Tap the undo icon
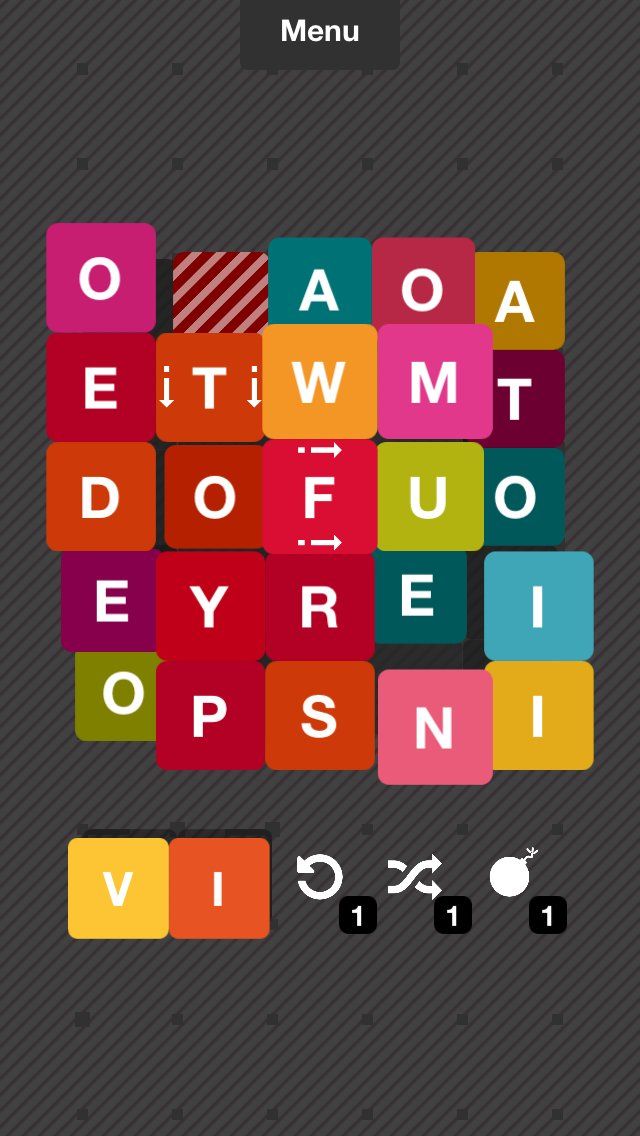This screenshot has width=640, height=1136. point(320,878)
